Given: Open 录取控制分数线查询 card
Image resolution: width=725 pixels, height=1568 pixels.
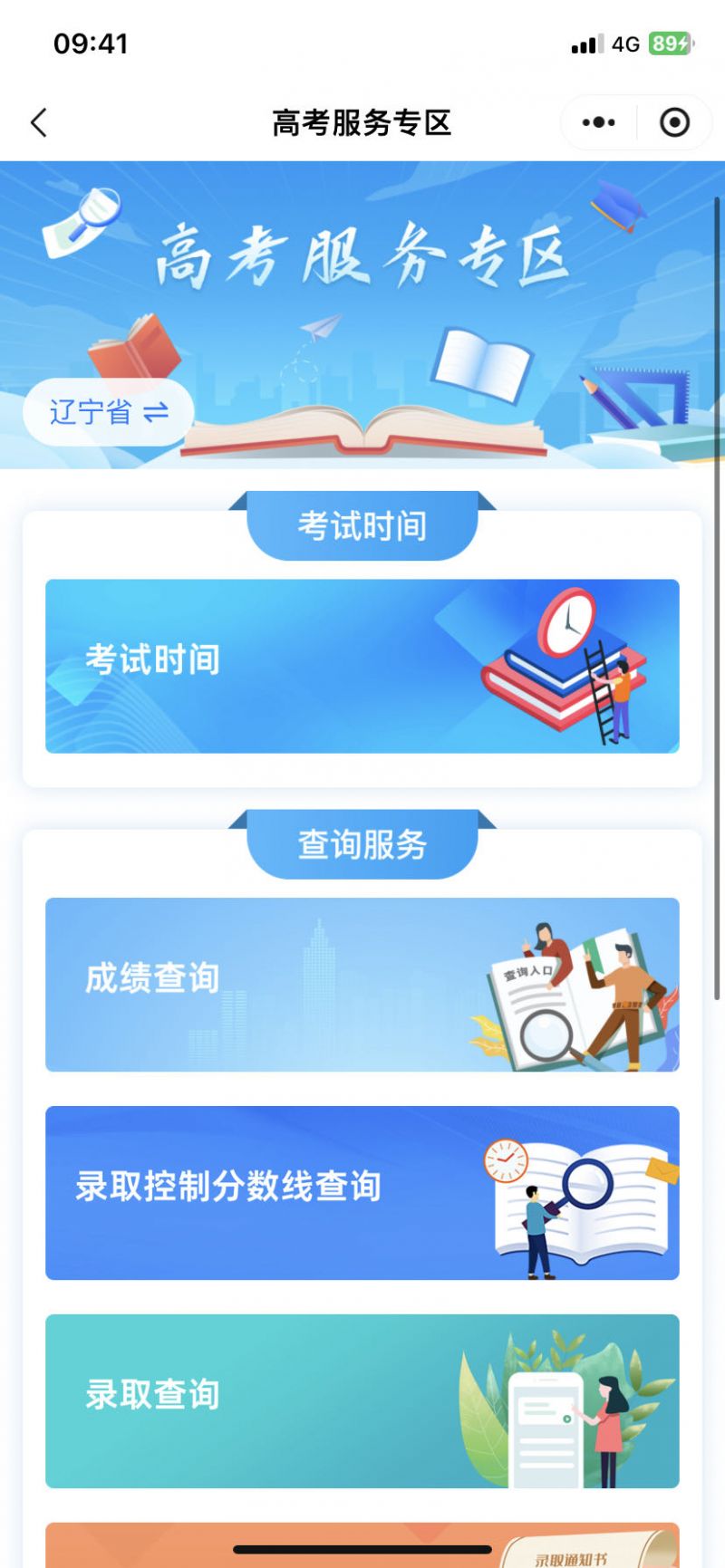Looking at the screenshot, I should point(362,1192).
